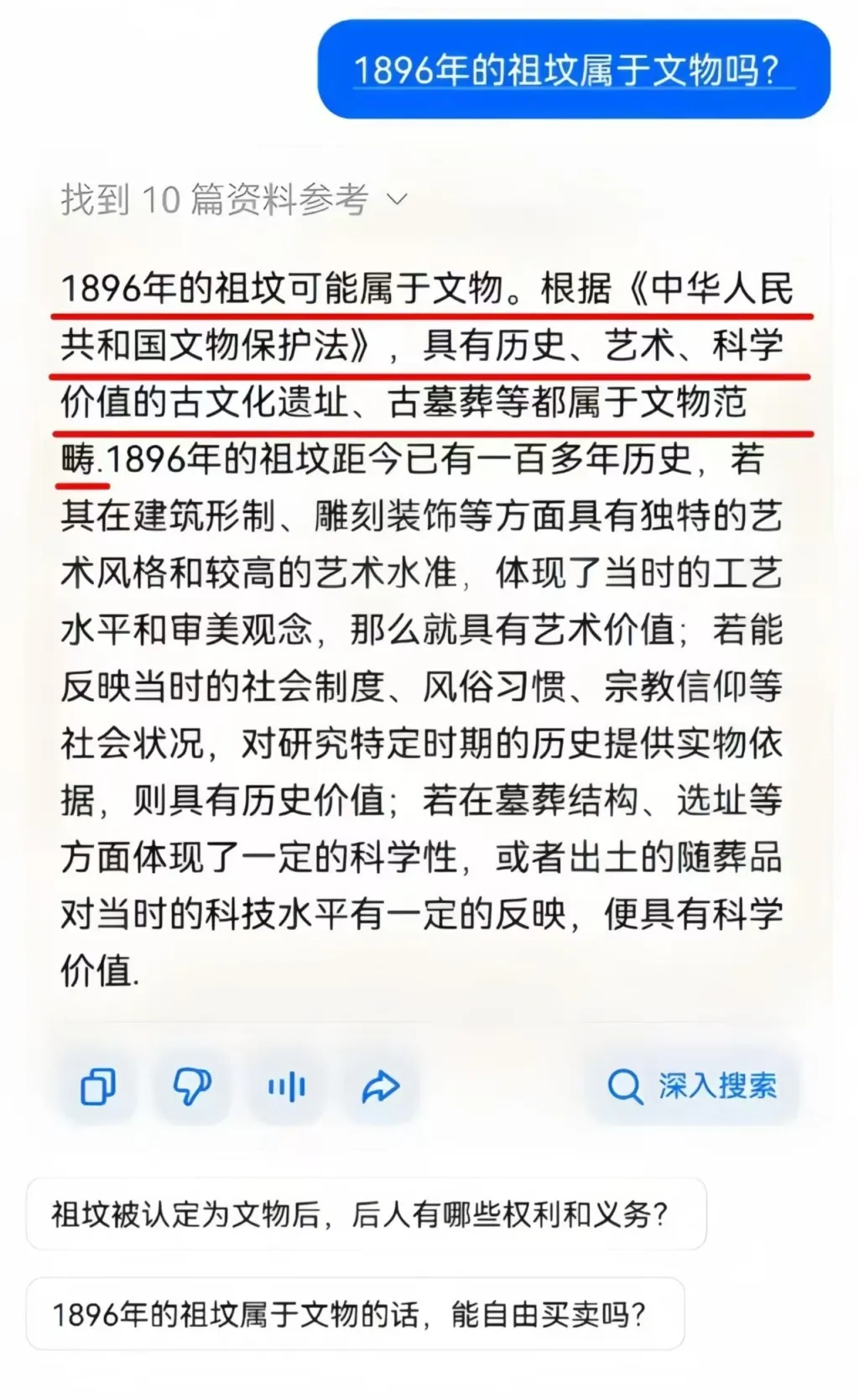The width and height of the screenshot is (859, 1400).
Task: Expand the 找到 10 篇资料参考 sources list
Action: coord(233,199)
